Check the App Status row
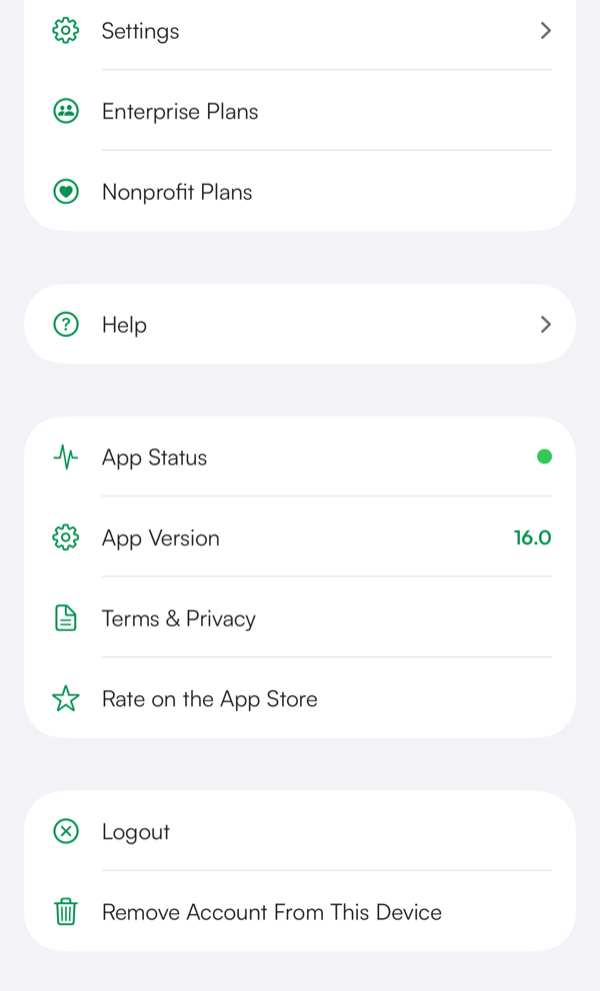Viewport: 600px width, 991px height. pyautogui.click(x=300, y=457)
